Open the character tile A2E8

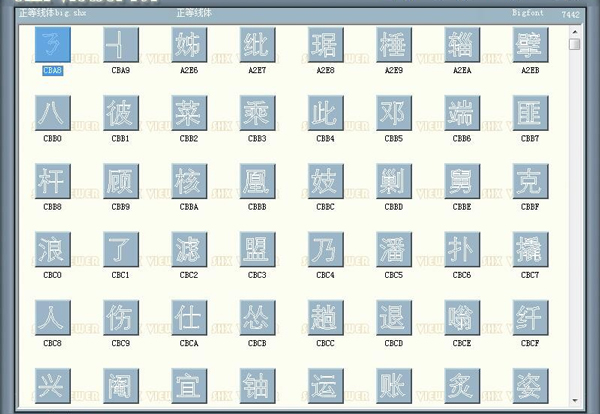325,44
